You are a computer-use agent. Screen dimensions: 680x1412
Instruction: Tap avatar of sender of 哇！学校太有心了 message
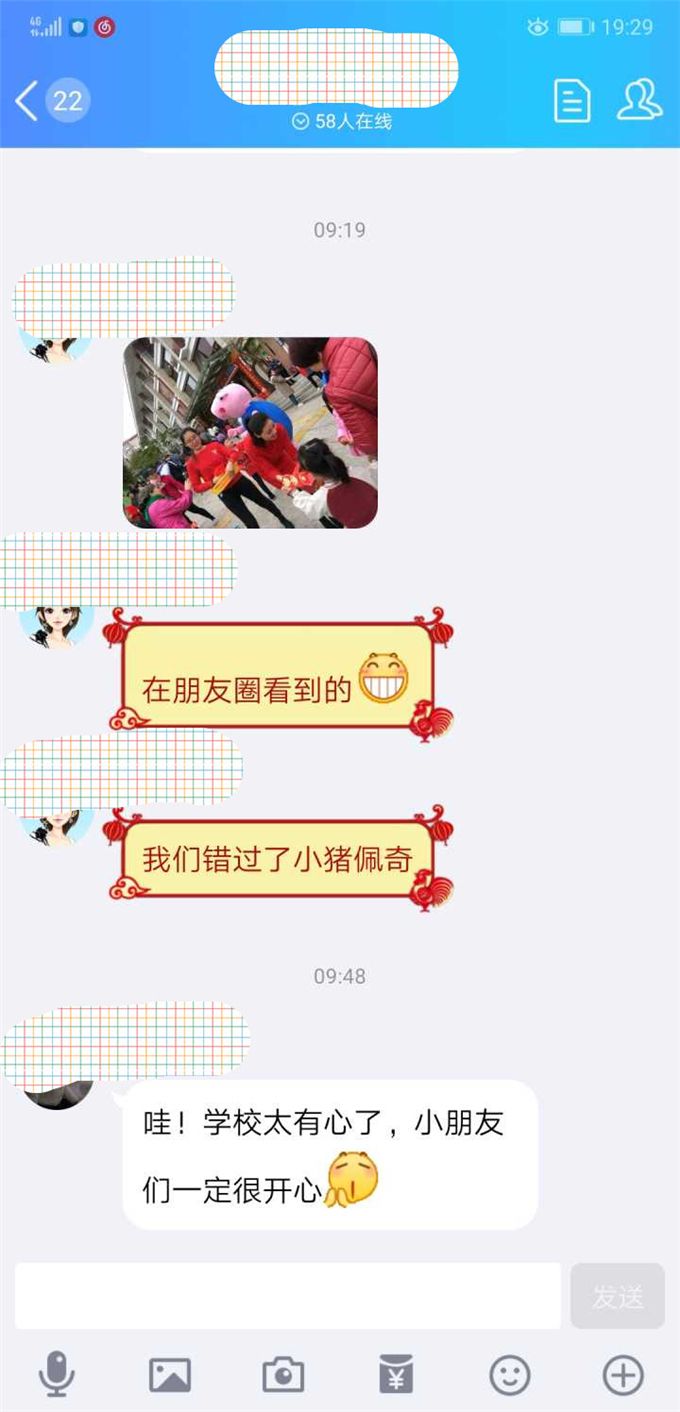click(58, 1093)
